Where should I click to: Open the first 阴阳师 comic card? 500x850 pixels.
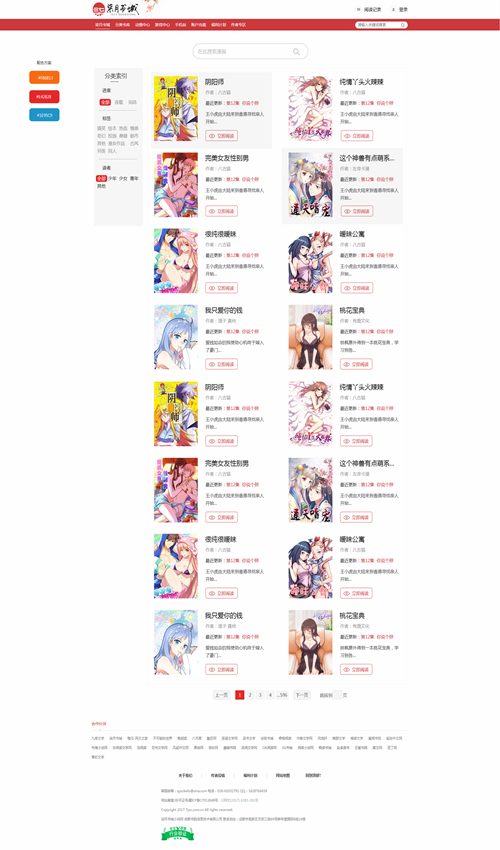pyautogui.click(x=211, y=109)
